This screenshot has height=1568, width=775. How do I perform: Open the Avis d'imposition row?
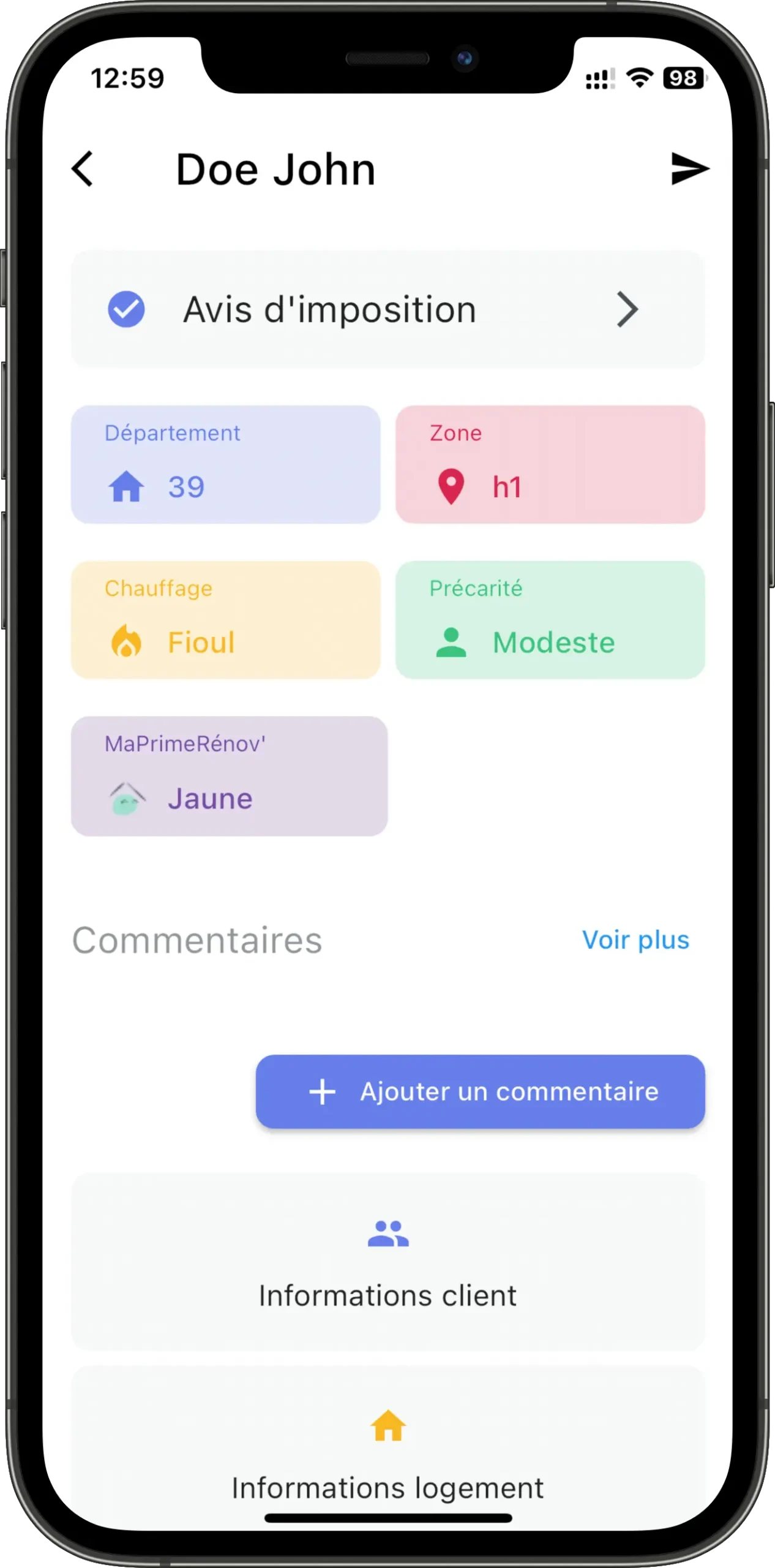387,309
